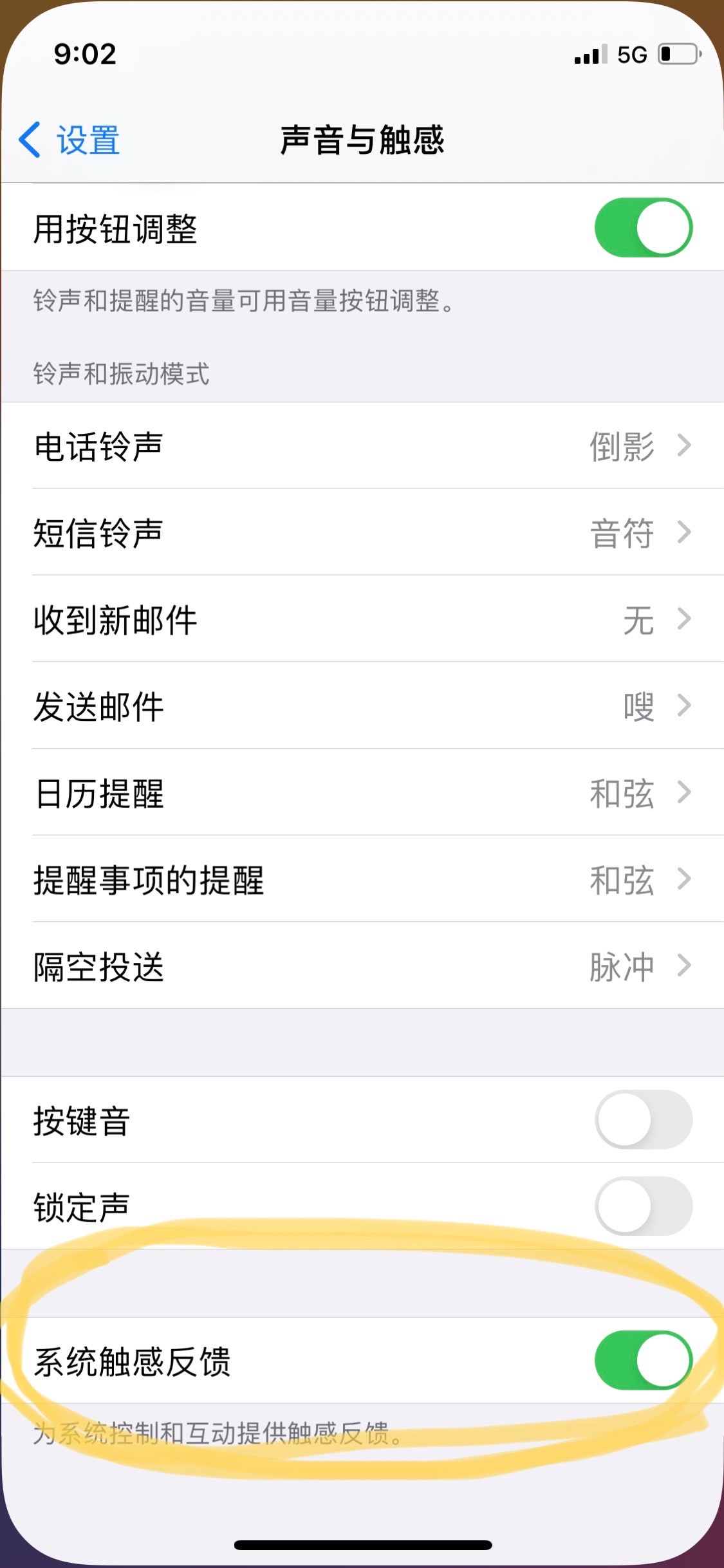This screenshot has width=724, height=1568.
Task: Turn off 用按钮调整 switch
Action: click(643, 228)
